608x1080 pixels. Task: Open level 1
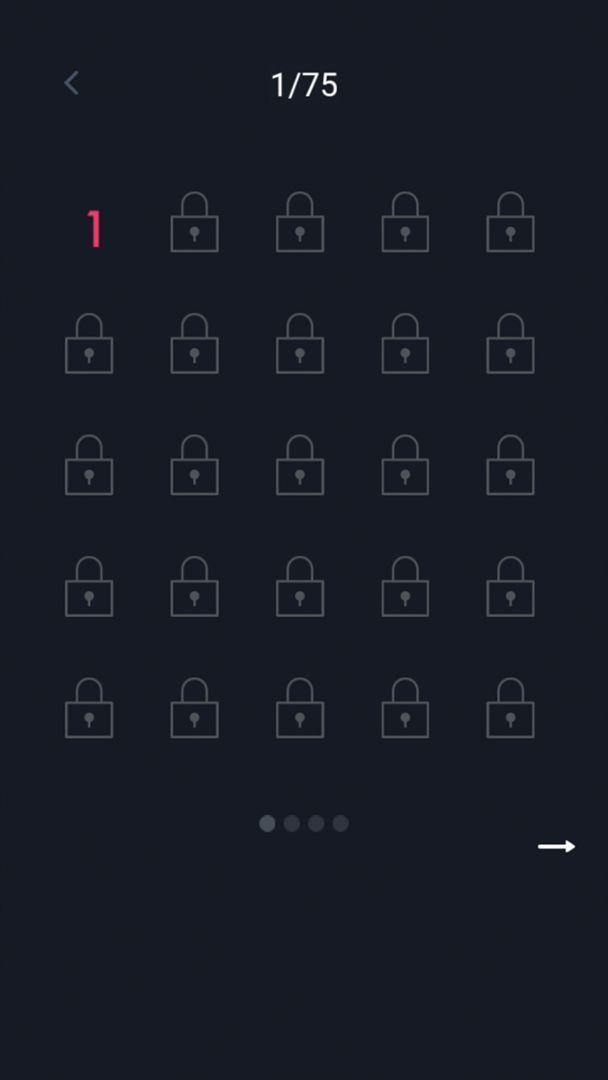pos(94,229)
